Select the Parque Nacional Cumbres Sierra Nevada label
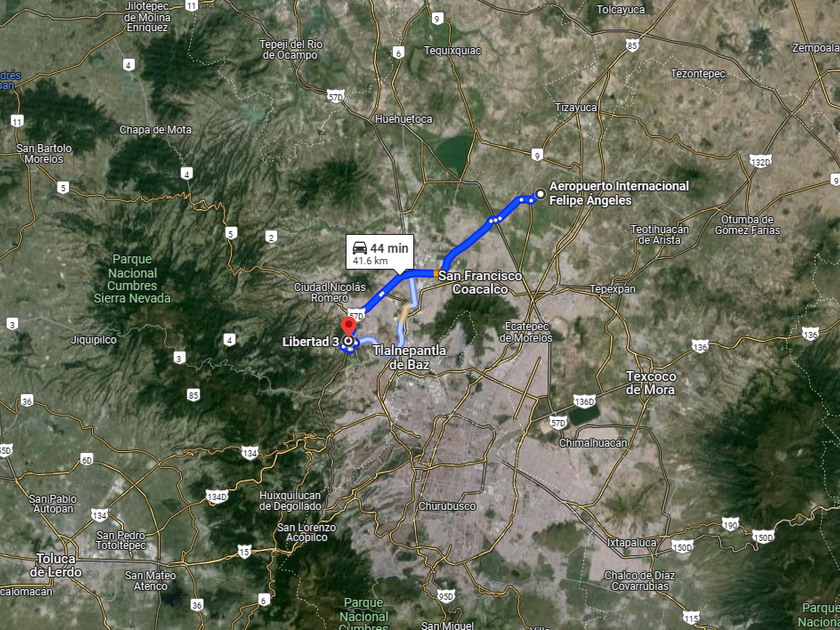The width and height of the screenshot is (840, 630). (x=132, y=278)
